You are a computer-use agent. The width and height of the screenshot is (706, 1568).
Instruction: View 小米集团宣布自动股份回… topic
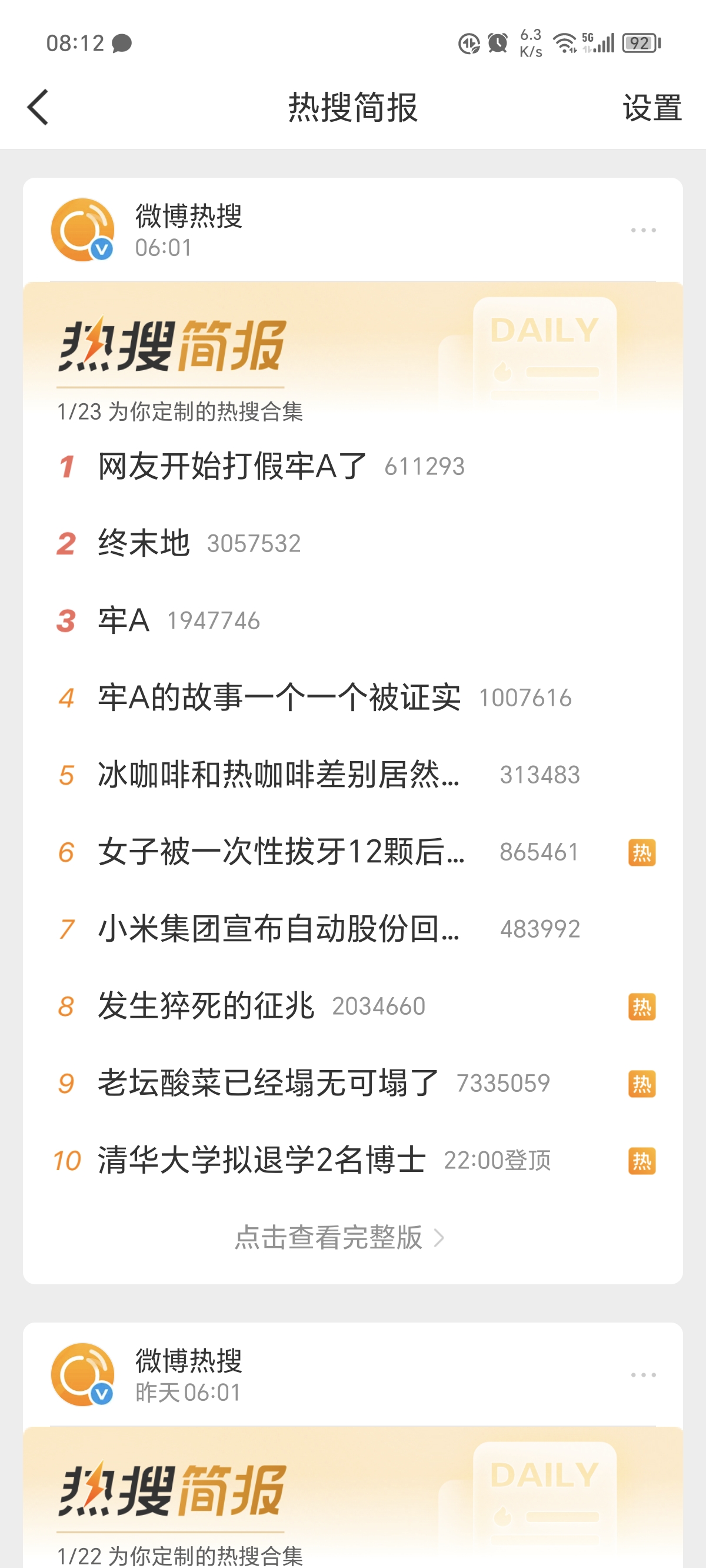pos(279,929)
